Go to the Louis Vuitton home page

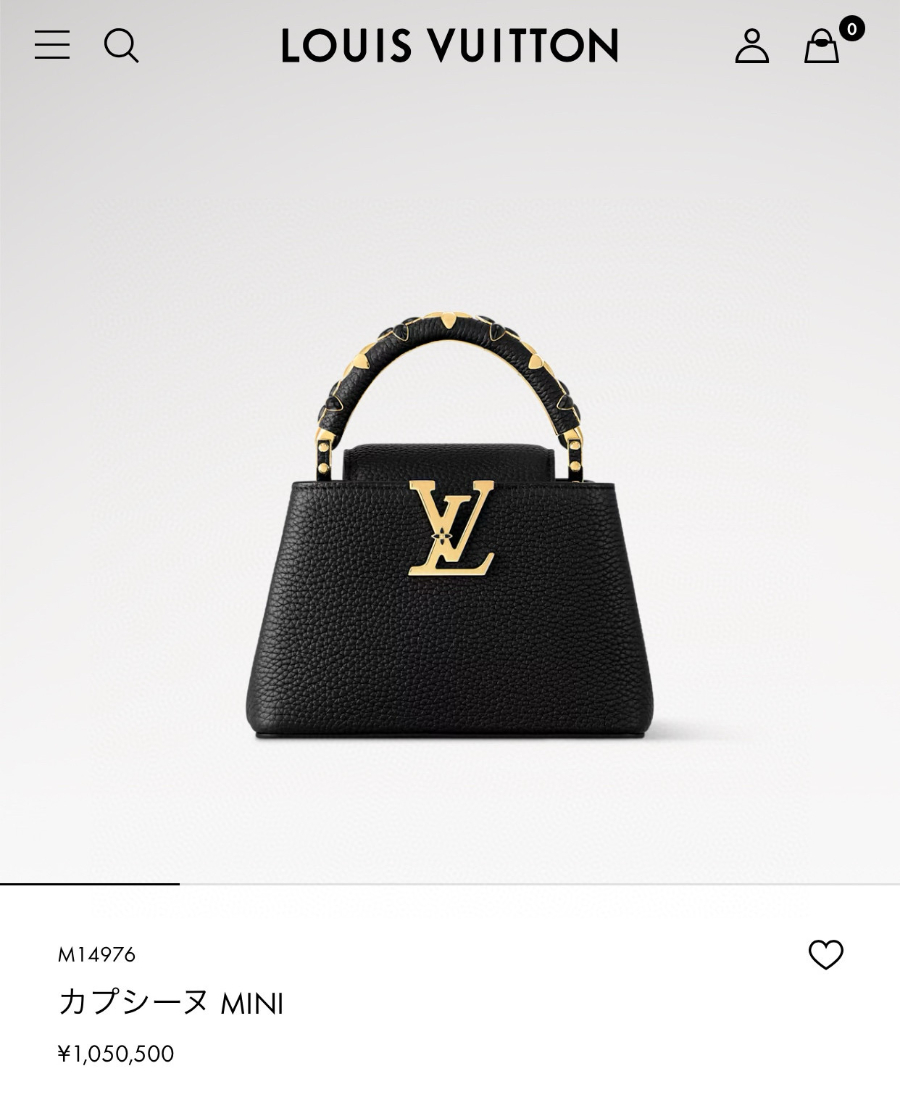[449, 46]
